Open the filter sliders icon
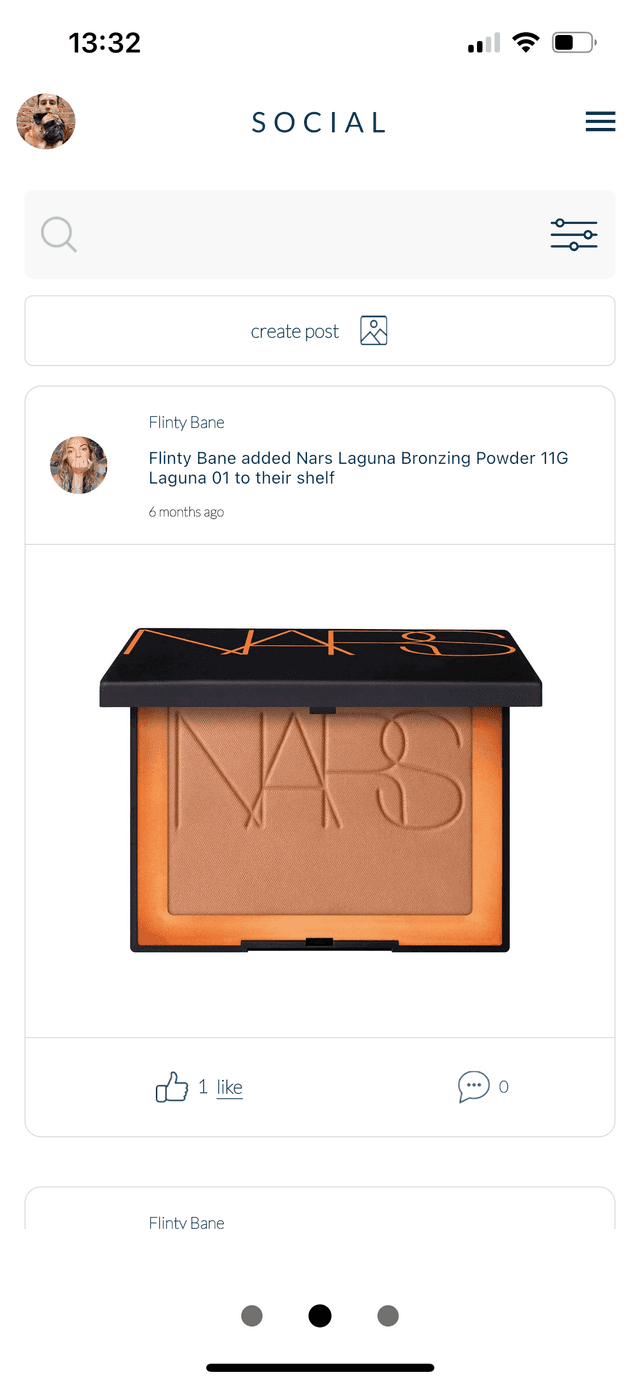This screenshot has height=1385, width=640. [x=574, y=235]
